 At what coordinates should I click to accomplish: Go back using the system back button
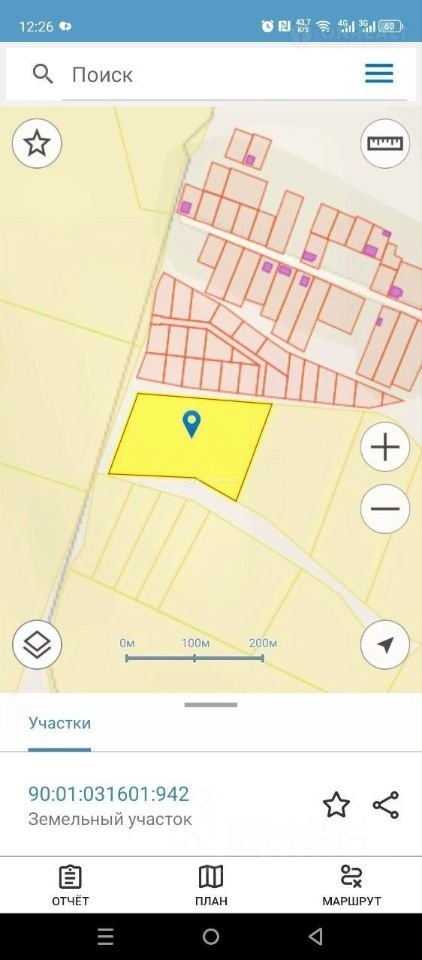coord(316,936)
